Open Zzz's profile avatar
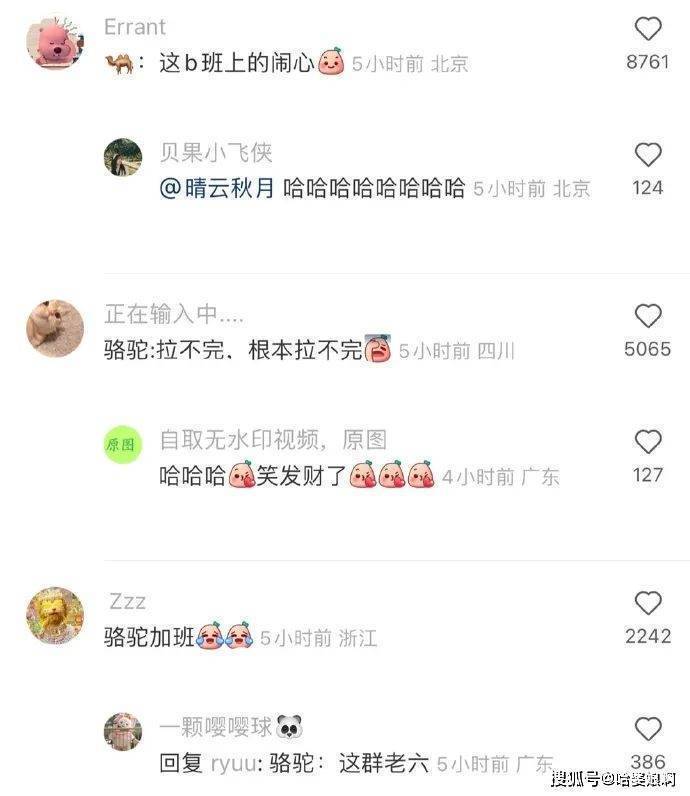This screenshot has width=690, height=796. pos(55,614)
